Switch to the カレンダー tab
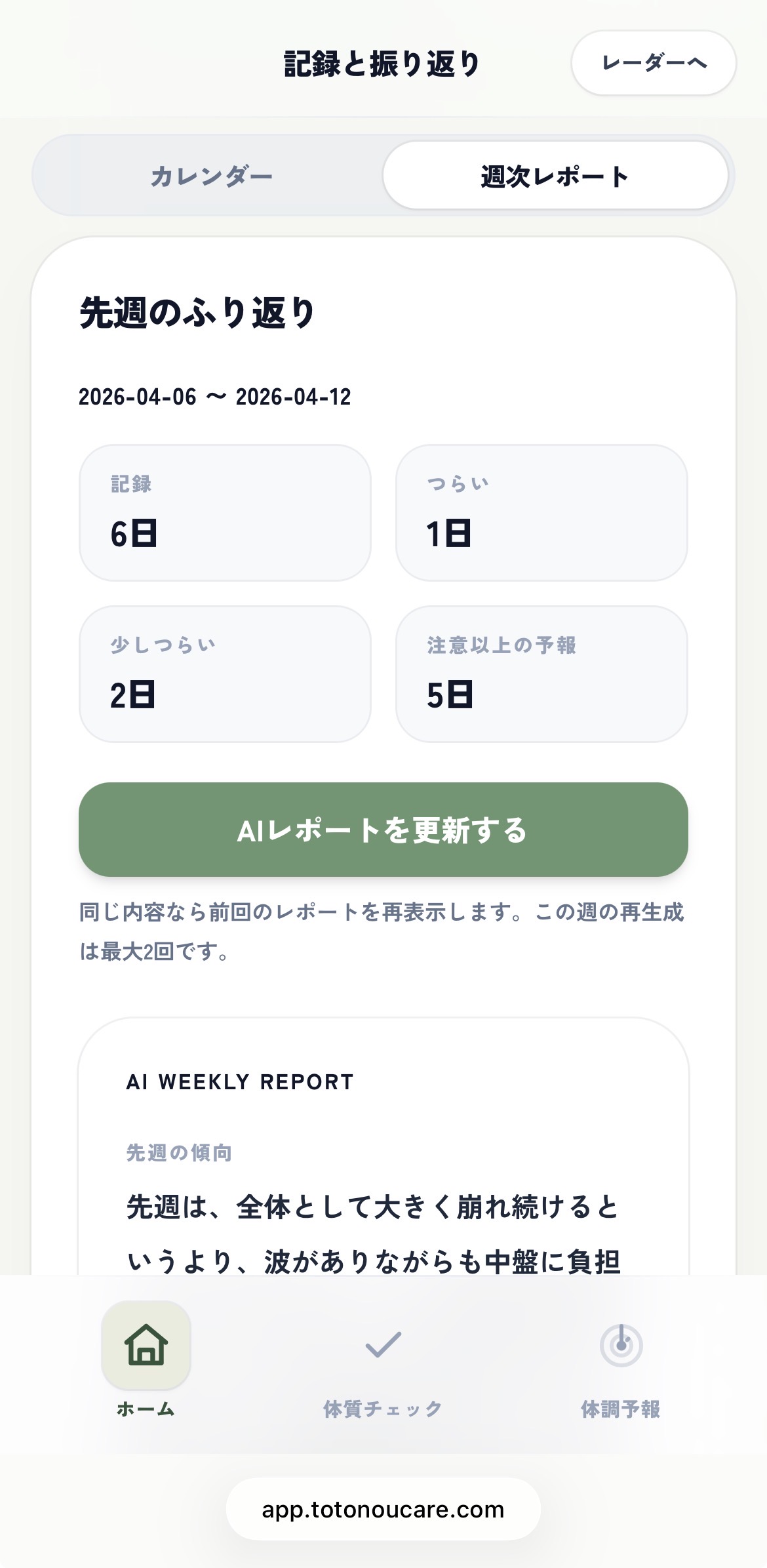The height and width of the screenshot is (1568, 767). [214, 175]
